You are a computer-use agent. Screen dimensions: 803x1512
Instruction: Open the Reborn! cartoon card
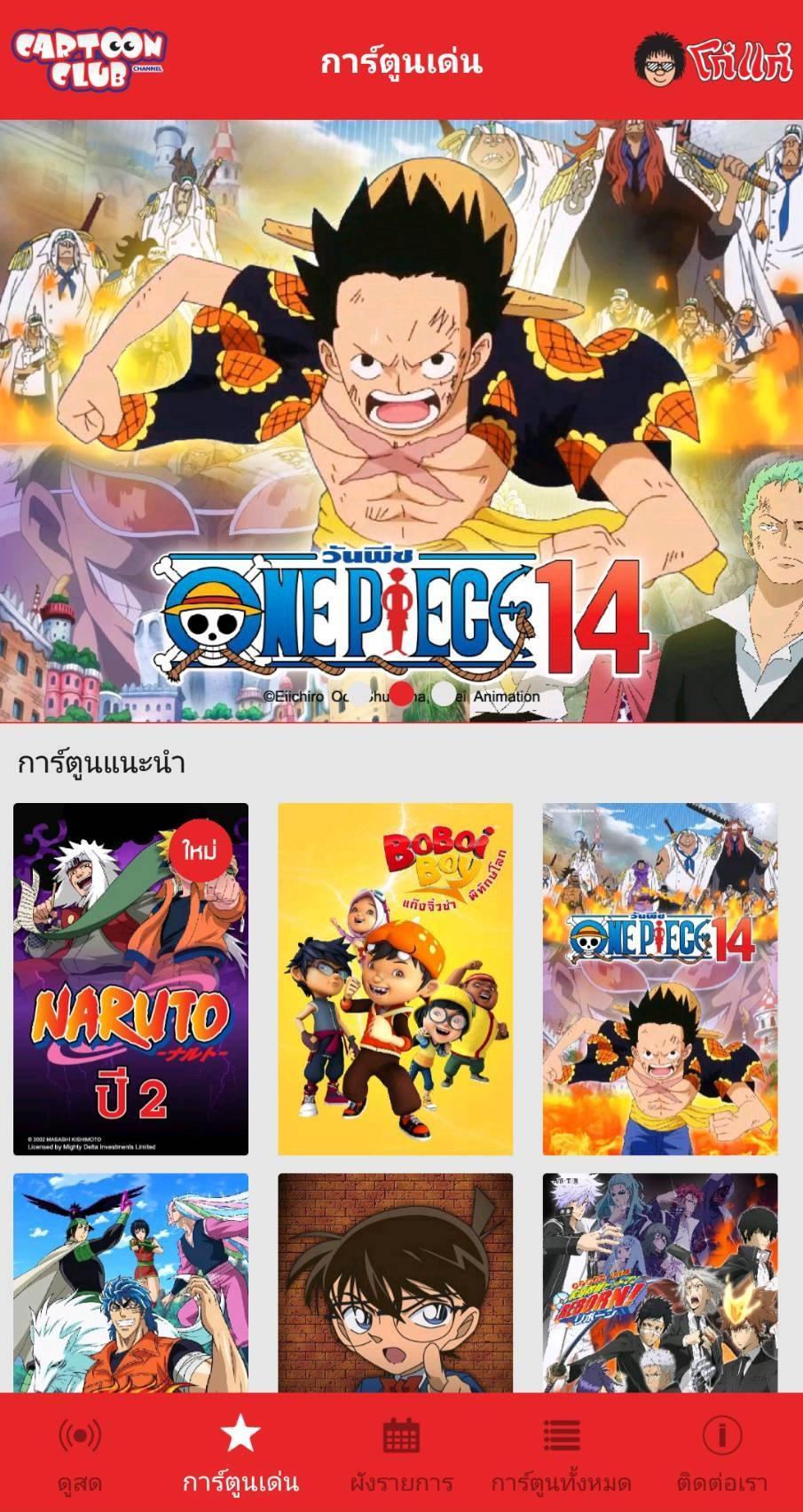(660, 1282)
